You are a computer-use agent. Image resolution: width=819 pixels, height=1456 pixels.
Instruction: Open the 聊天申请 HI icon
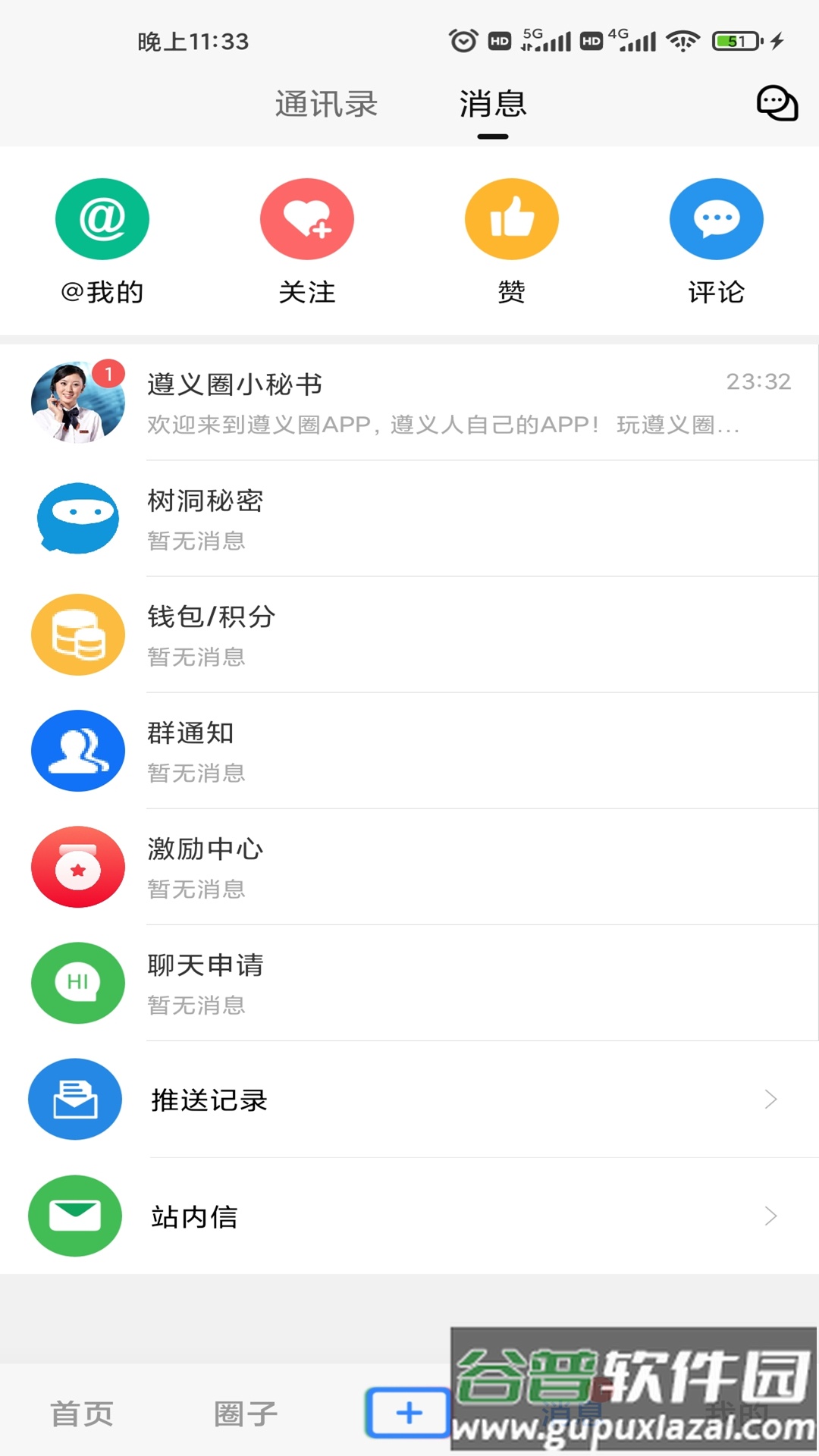point(77,983)
